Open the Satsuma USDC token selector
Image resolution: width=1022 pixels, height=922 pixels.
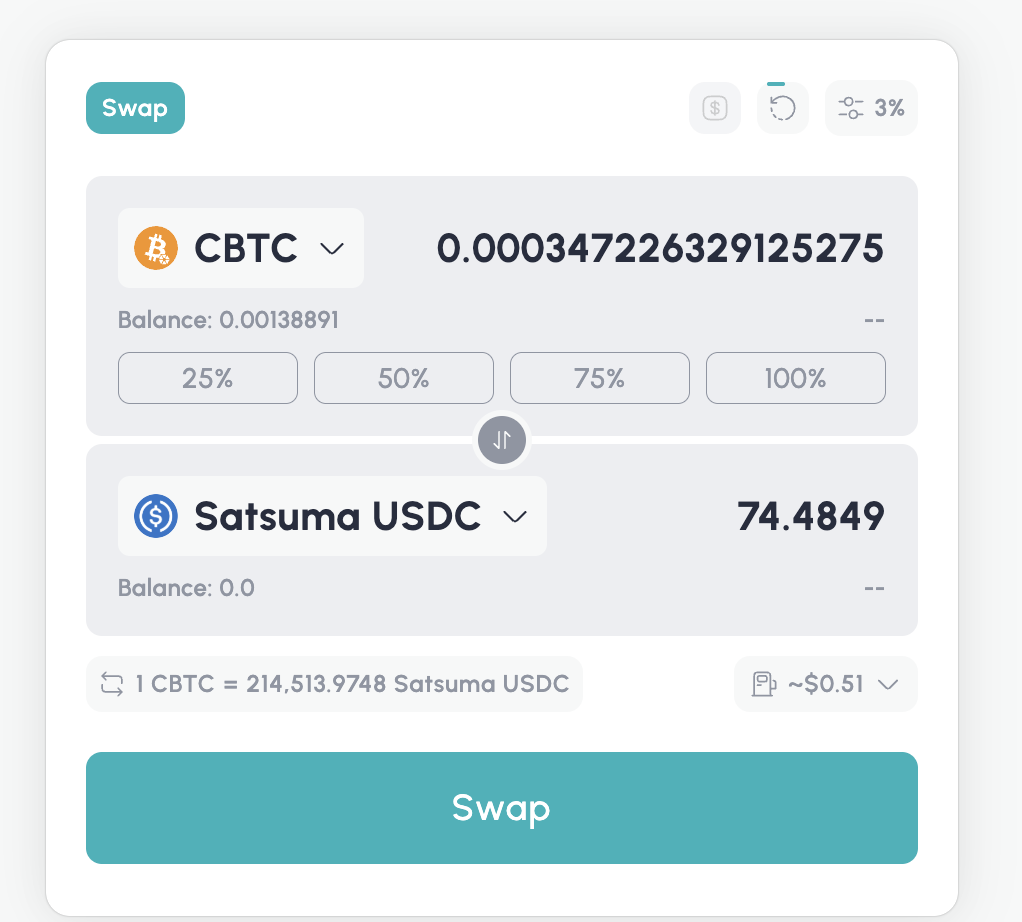332,516
